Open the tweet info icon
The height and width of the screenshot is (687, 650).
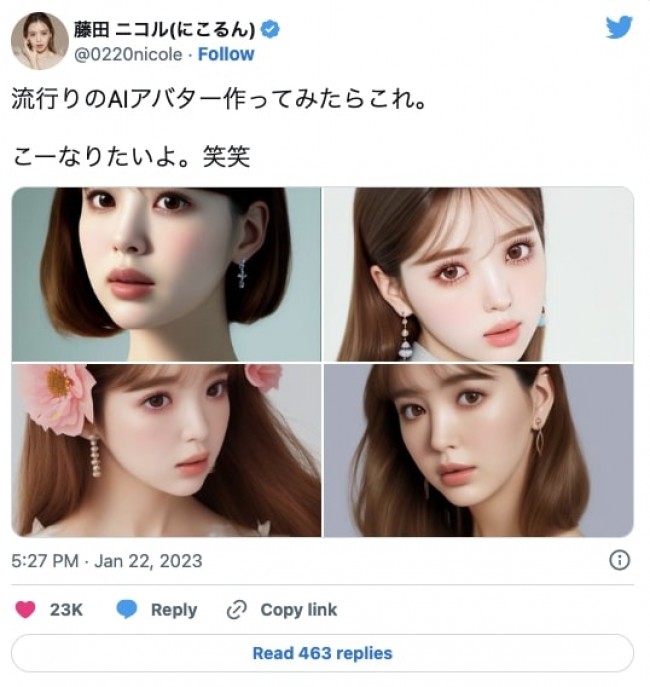620,560
